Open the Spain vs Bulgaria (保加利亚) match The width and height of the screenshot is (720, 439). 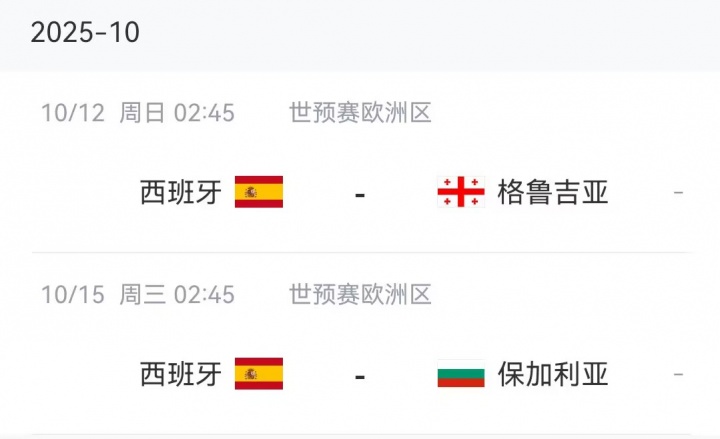tap(360, 374)
